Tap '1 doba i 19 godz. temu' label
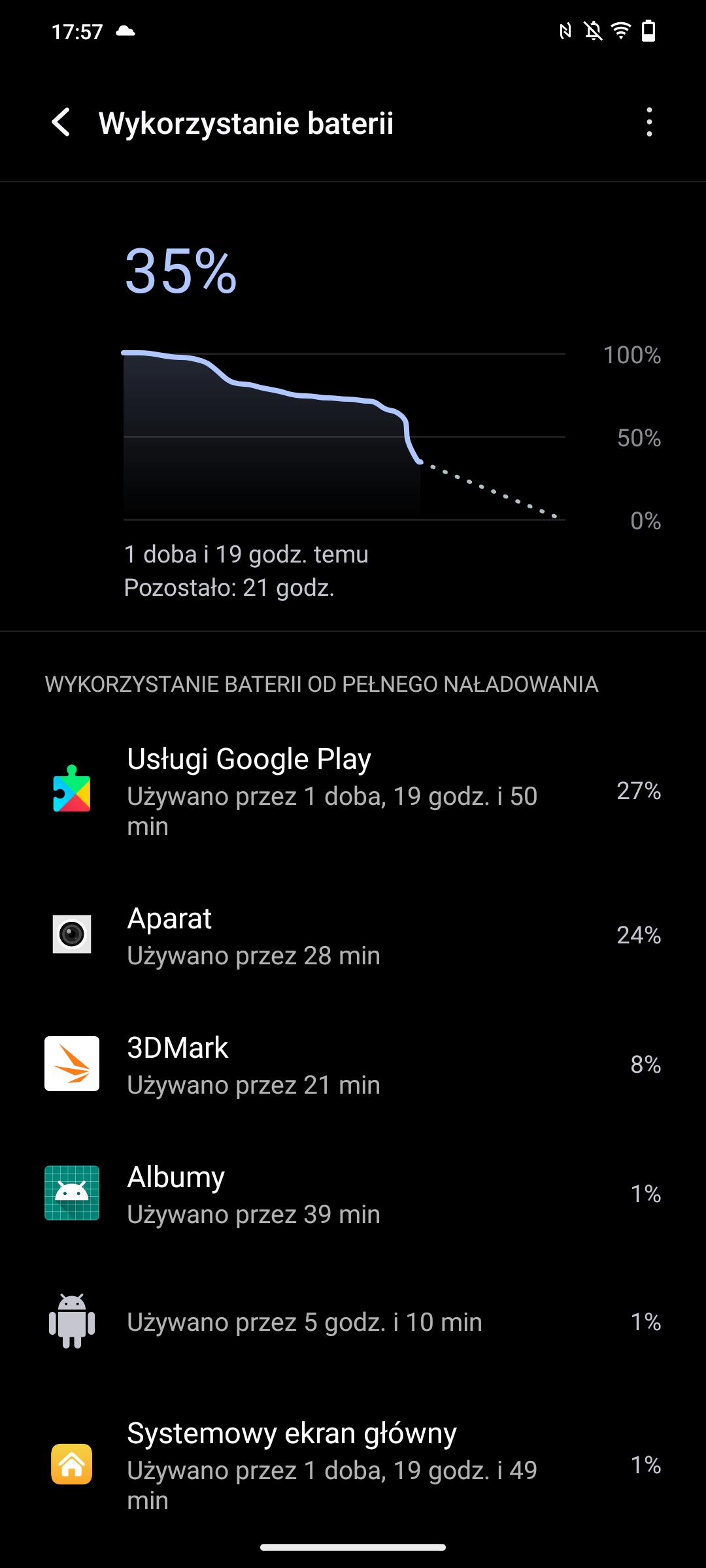Viewport: 706px width, 1568px height. (246, 554)
